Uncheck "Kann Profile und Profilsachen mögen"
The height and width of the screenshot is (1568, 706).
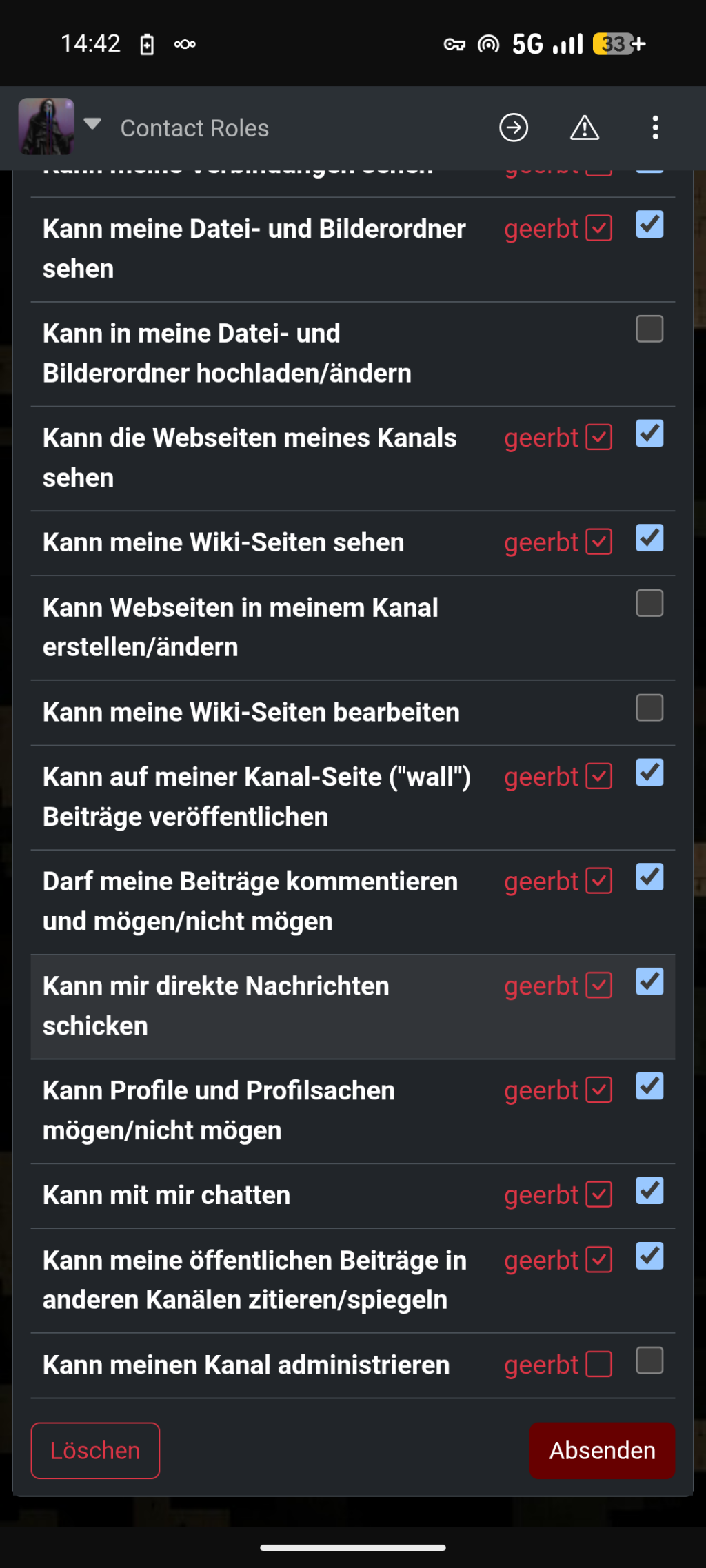tap(649, 1086)
